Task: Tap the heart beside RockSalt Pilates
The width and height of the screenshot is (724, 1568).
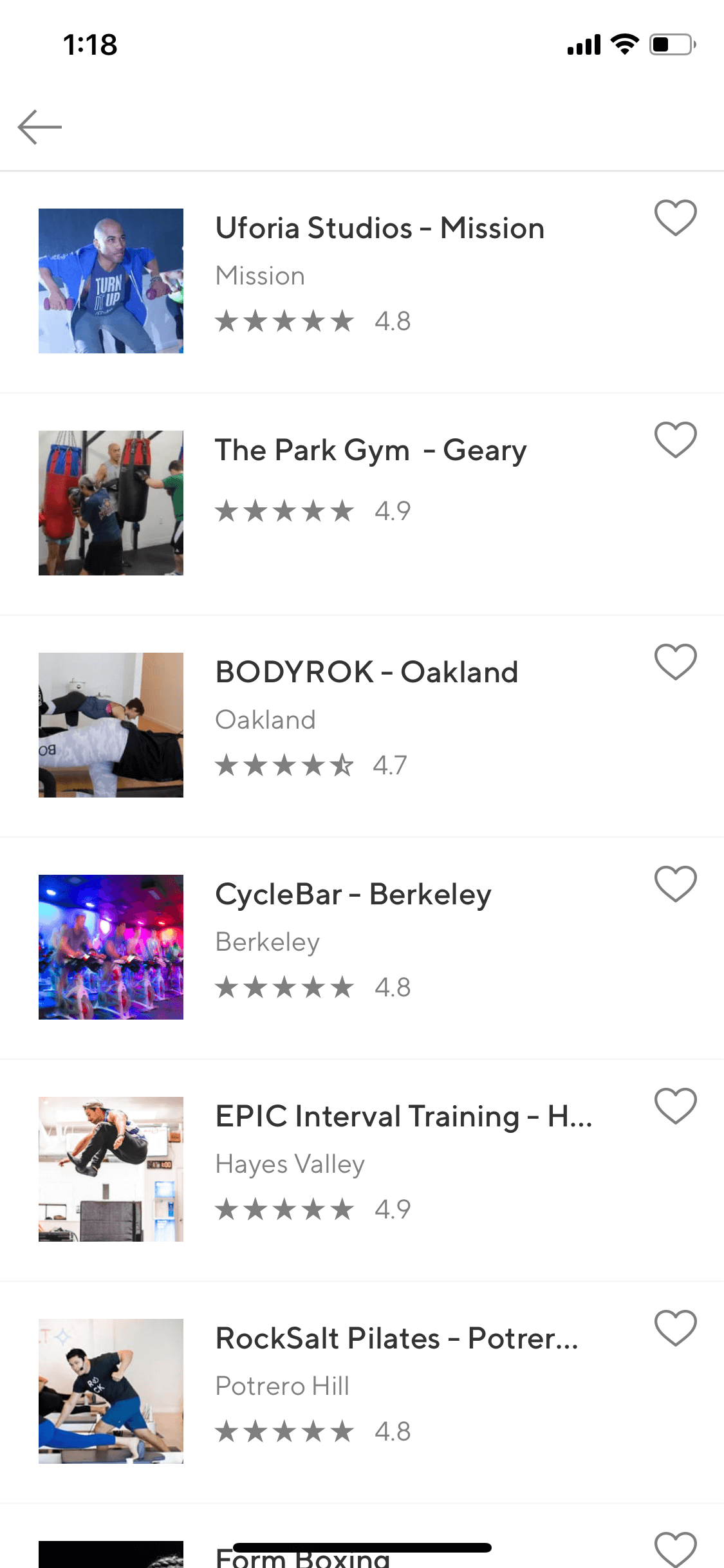Action: click(676, 1328)
